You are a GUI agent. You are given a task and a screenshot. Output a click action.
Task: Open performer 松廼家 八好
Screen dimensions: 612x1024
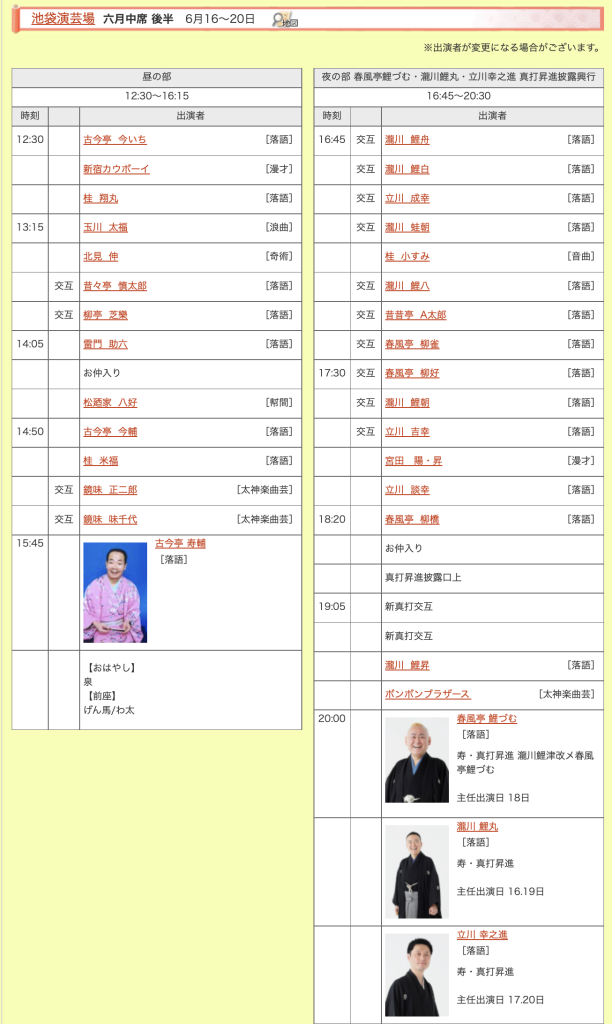pos(110,403)
